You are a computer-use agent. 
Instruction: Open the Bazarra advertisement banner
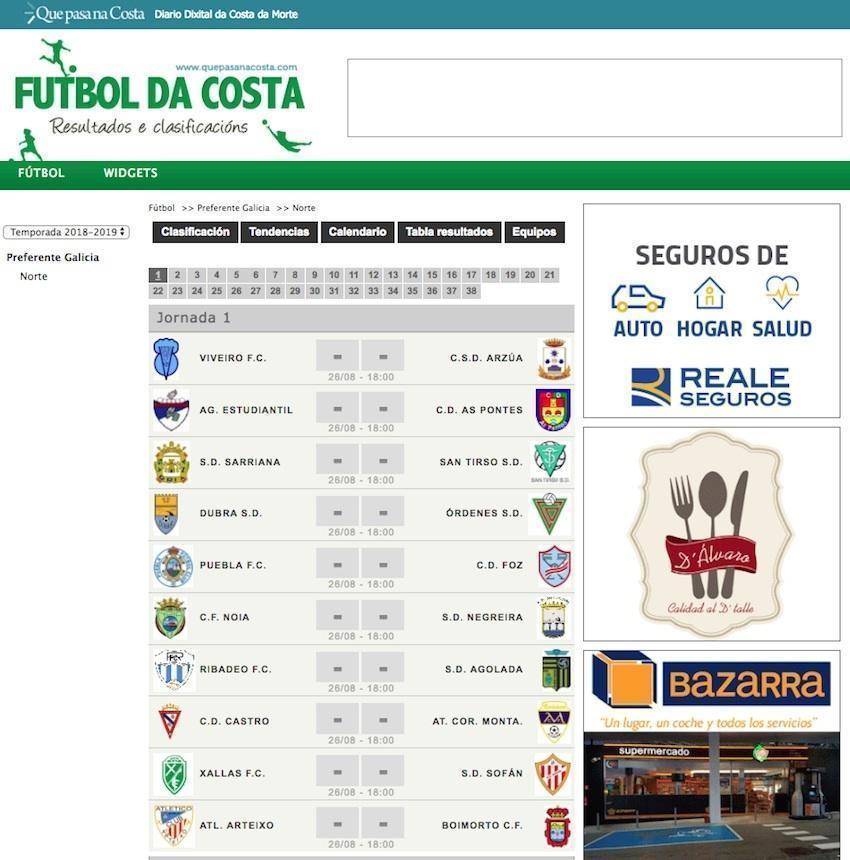point(711,755)
